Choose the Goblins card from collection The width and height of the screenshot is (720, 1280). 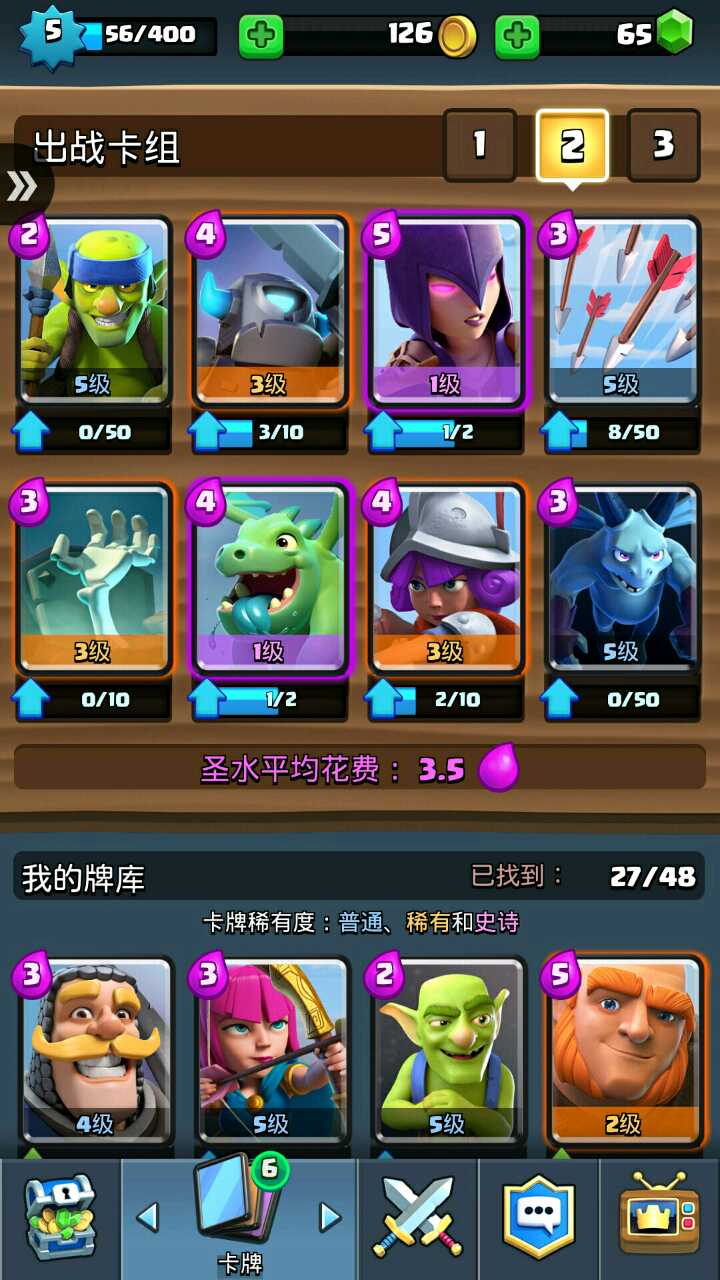point(446,1050)
